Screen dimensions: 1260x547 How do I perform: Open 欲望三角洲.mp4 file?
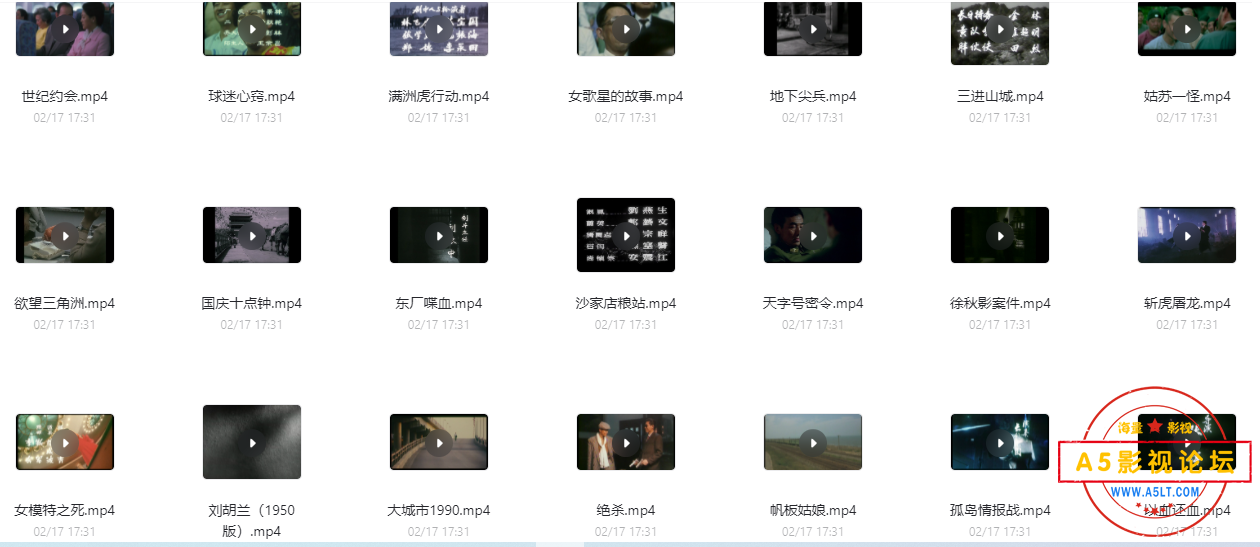click(x=65, y=236)
